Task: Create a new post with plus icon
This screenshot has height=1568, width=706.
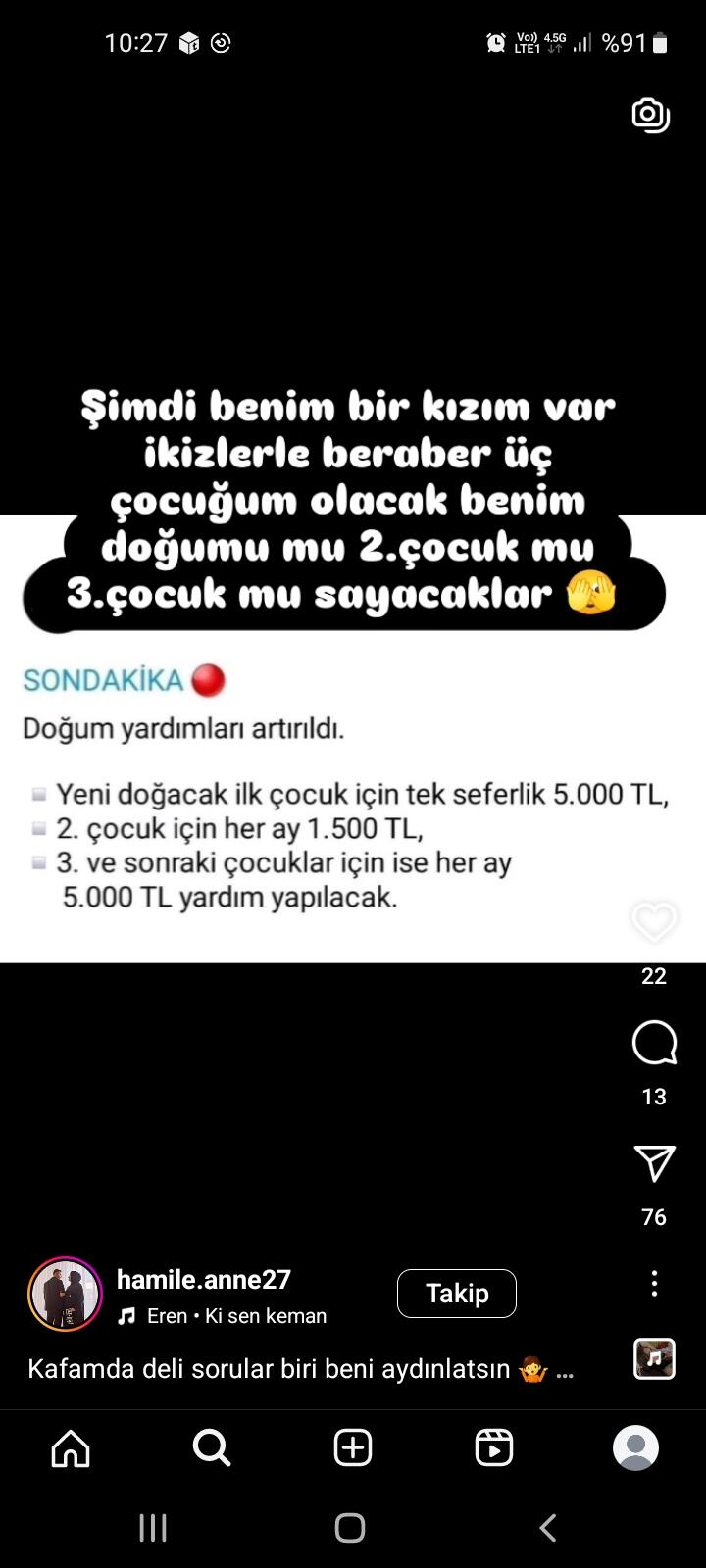Action: 353,1447
